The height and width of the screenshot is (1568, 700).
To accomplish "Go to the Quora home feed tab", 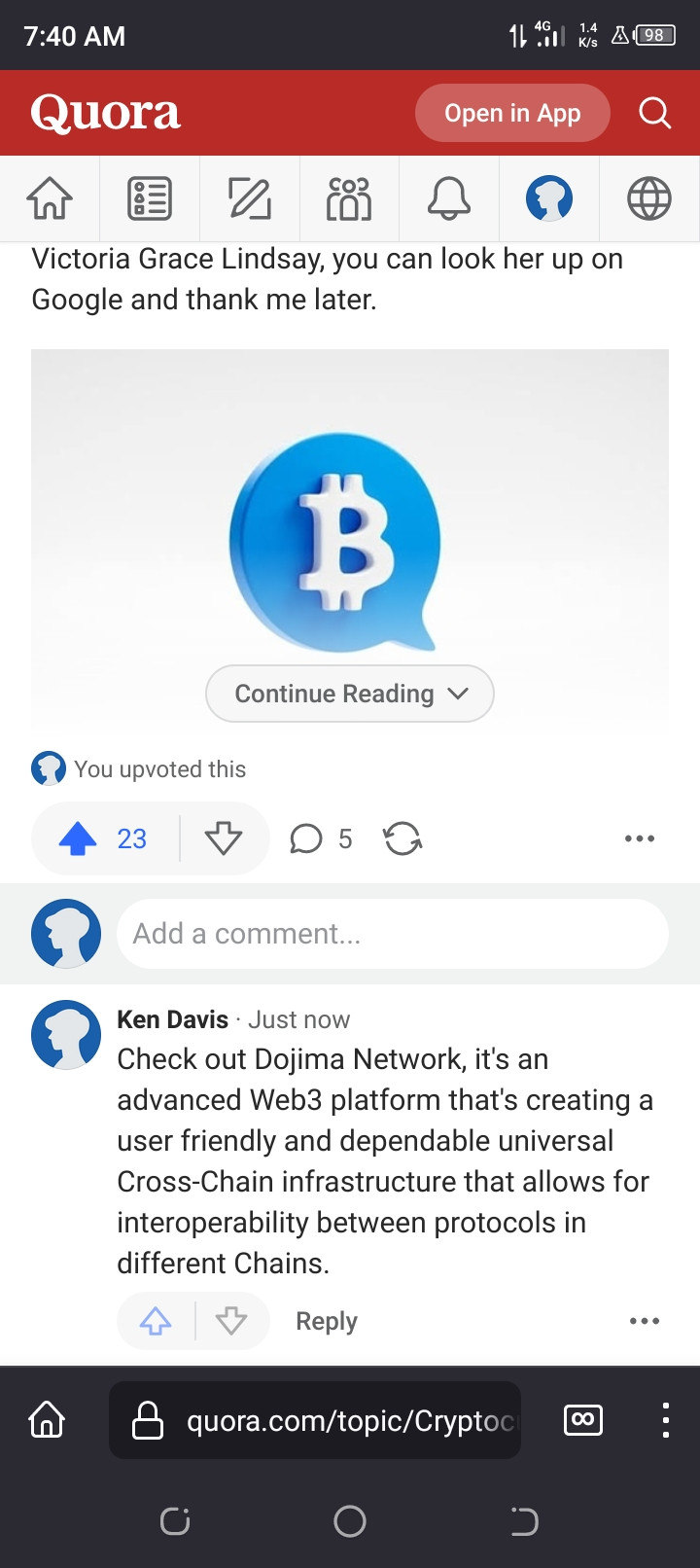I will point(50,198).
